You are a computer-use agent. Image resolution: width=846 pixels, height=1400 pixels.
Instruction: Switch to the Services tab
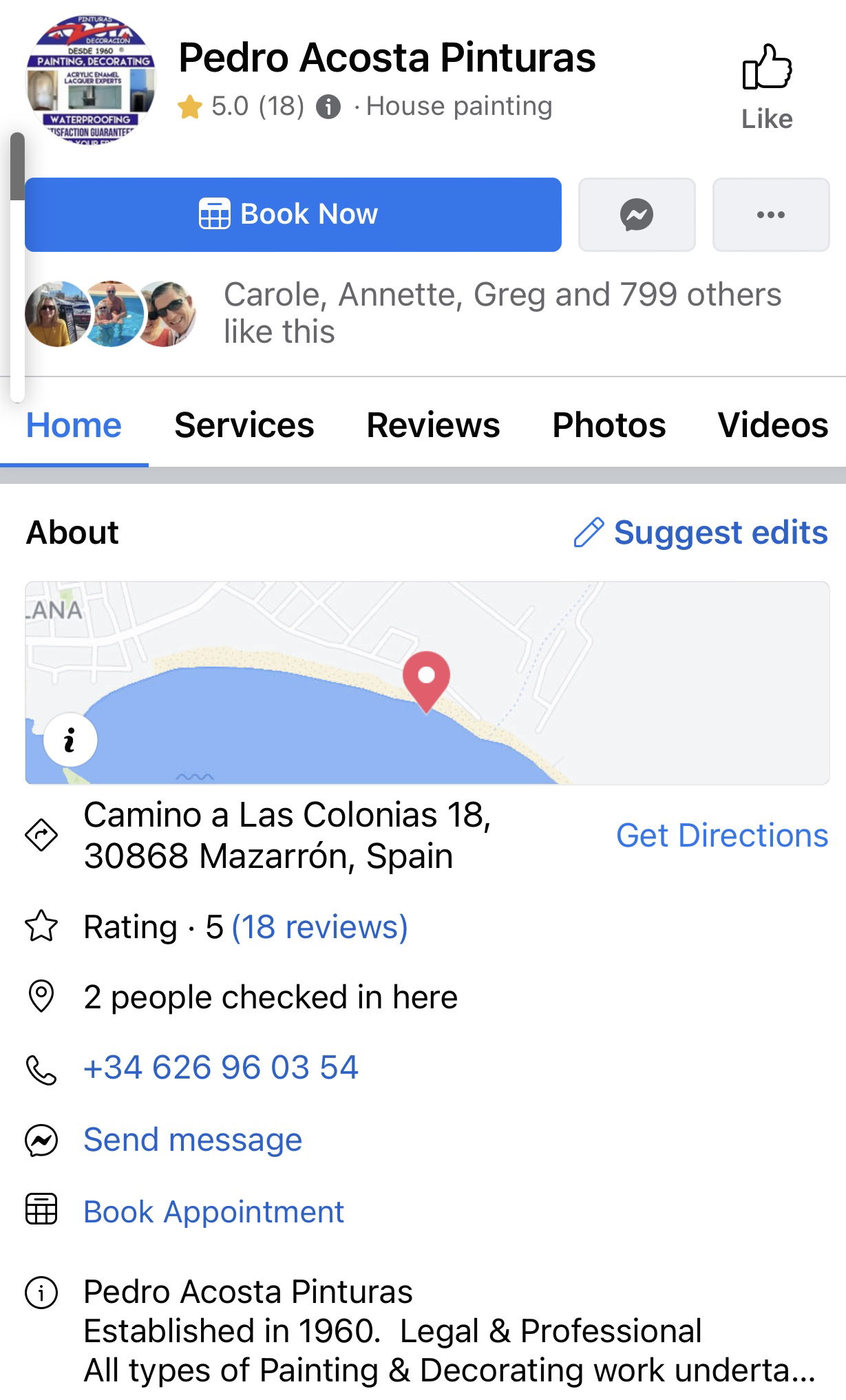[x=244, y=425]
